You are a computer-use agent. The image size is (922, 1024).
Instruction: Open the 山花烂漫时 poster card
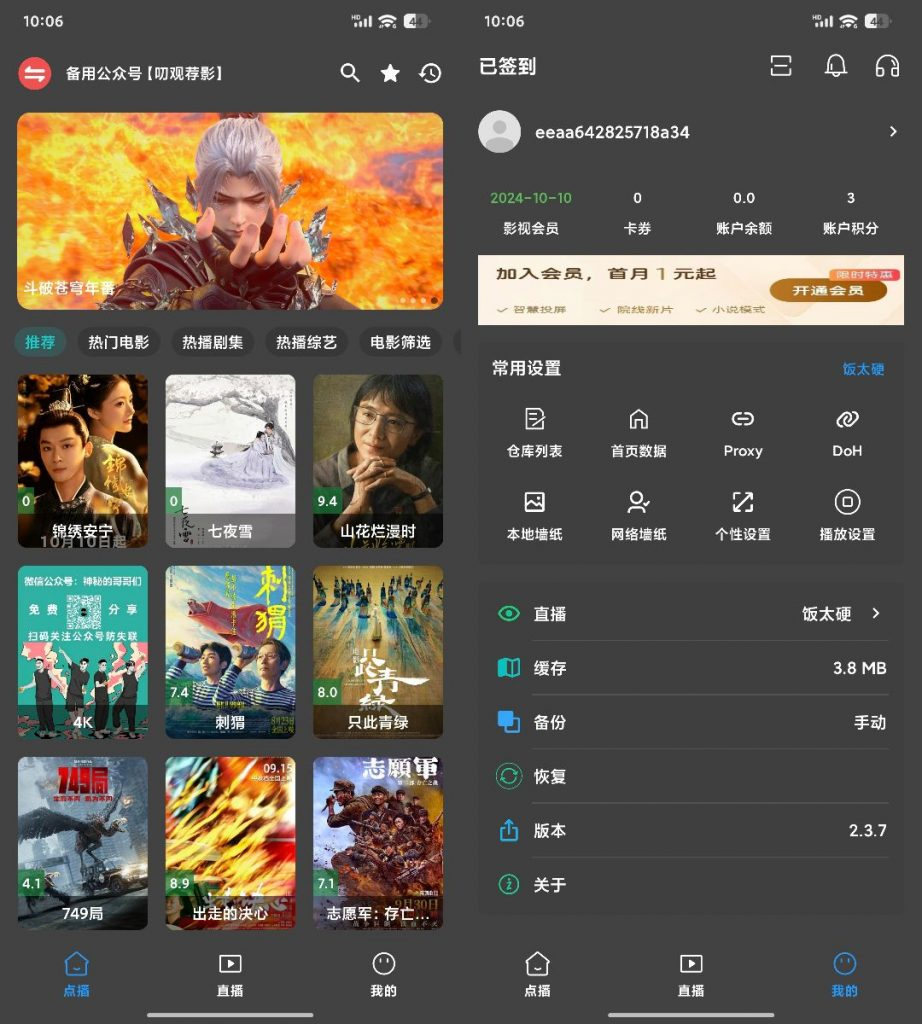(x=378, y=461)
